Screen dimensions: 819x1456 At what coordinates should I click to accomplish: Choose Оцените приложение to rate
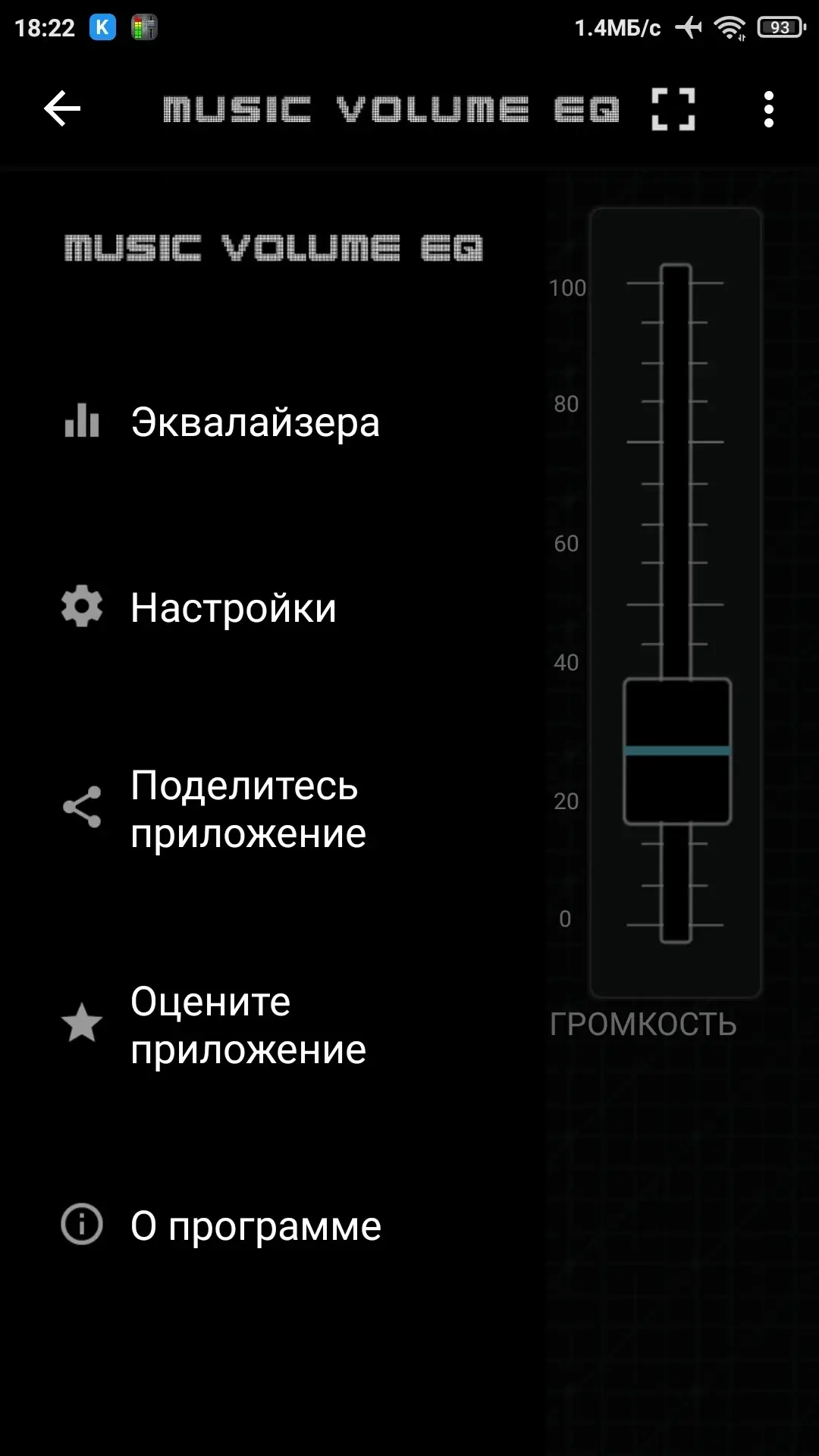pos(273,1025)
